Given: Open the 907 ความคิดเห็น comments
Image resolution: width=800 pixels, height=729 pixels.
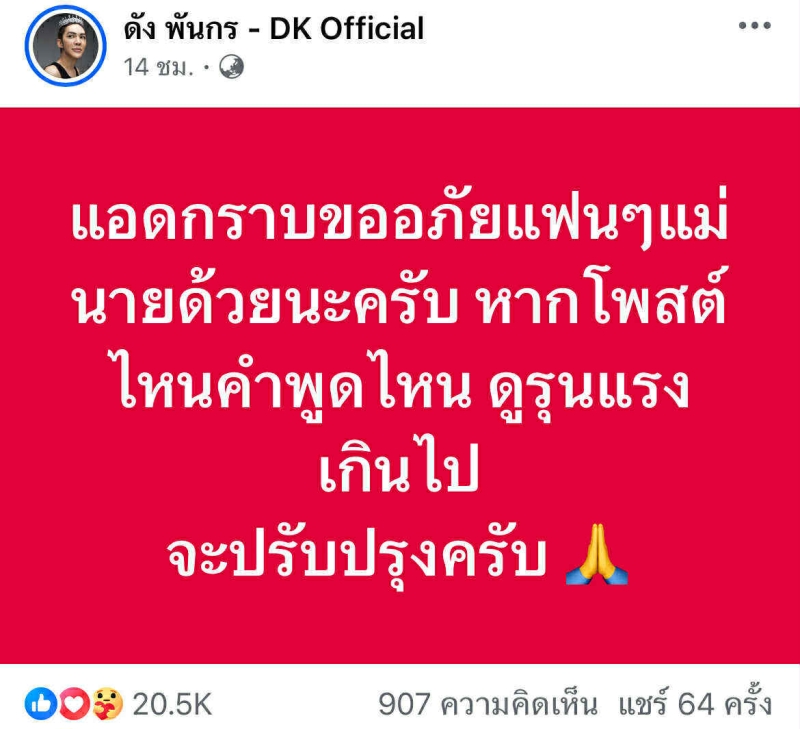Looking at the screenshot, I should (487, 704).
